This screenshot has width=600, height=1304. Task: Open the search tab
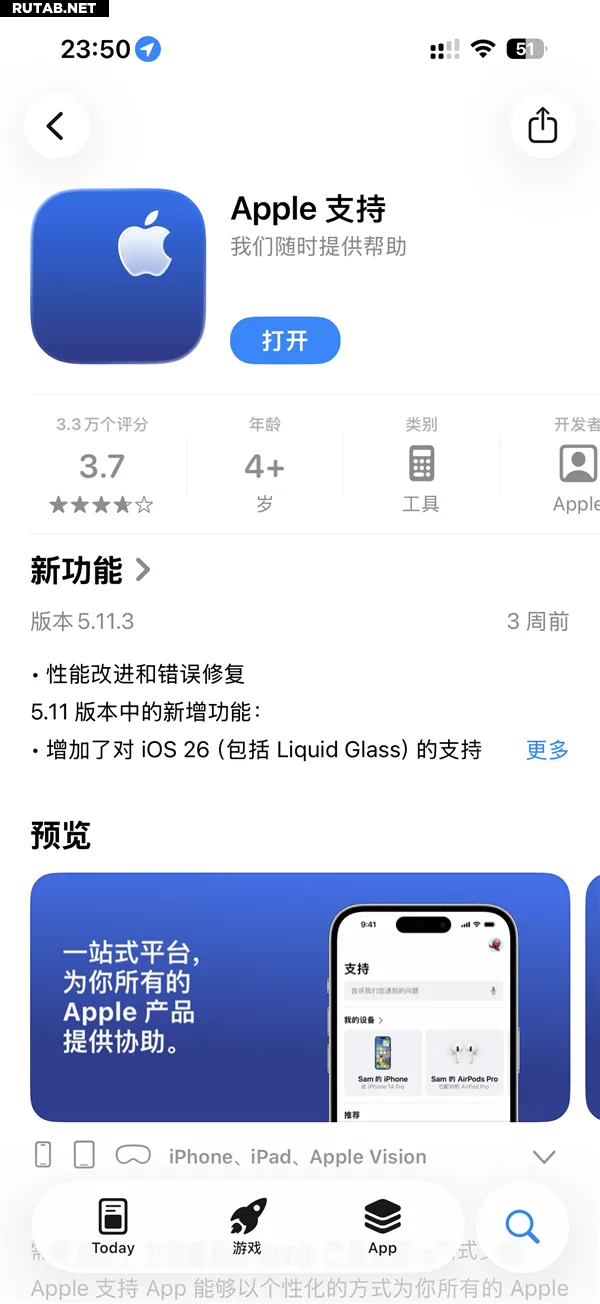click(522, 1225)
